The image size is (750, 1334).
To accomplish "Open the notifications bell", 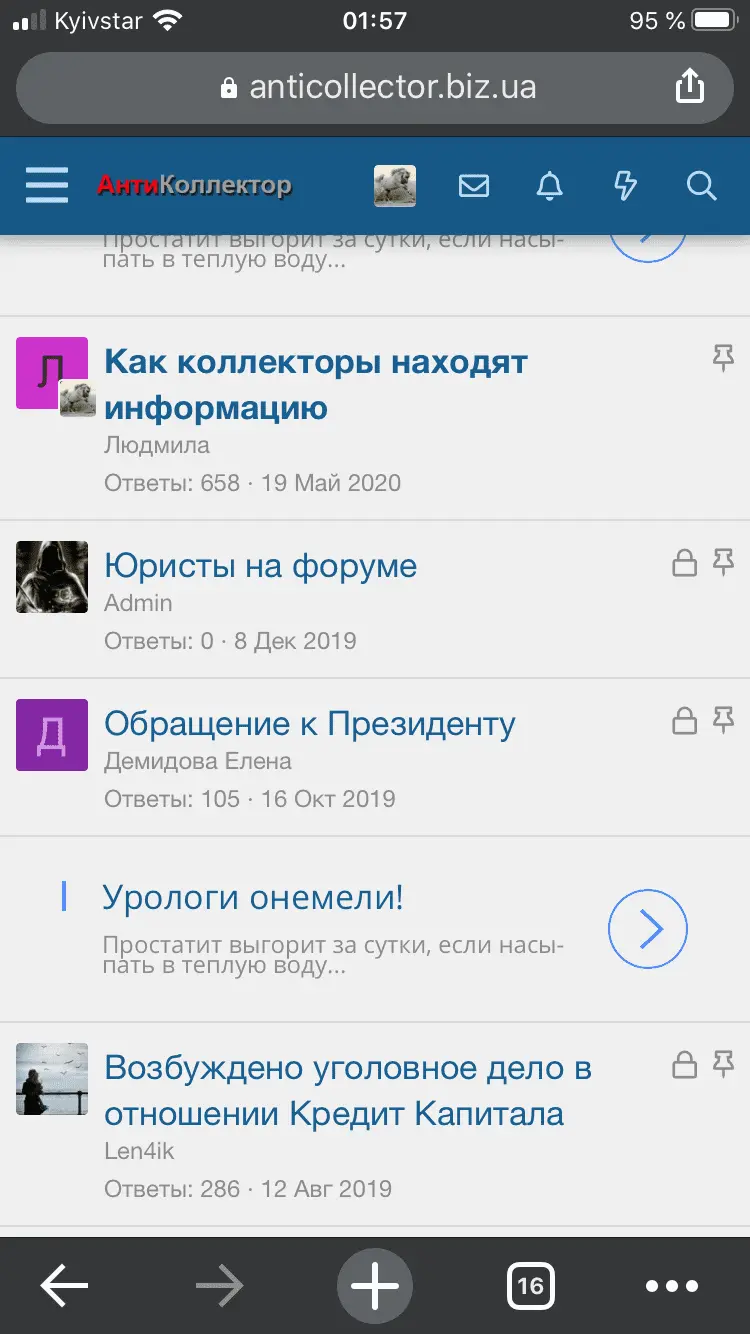I will coord(550,186).
